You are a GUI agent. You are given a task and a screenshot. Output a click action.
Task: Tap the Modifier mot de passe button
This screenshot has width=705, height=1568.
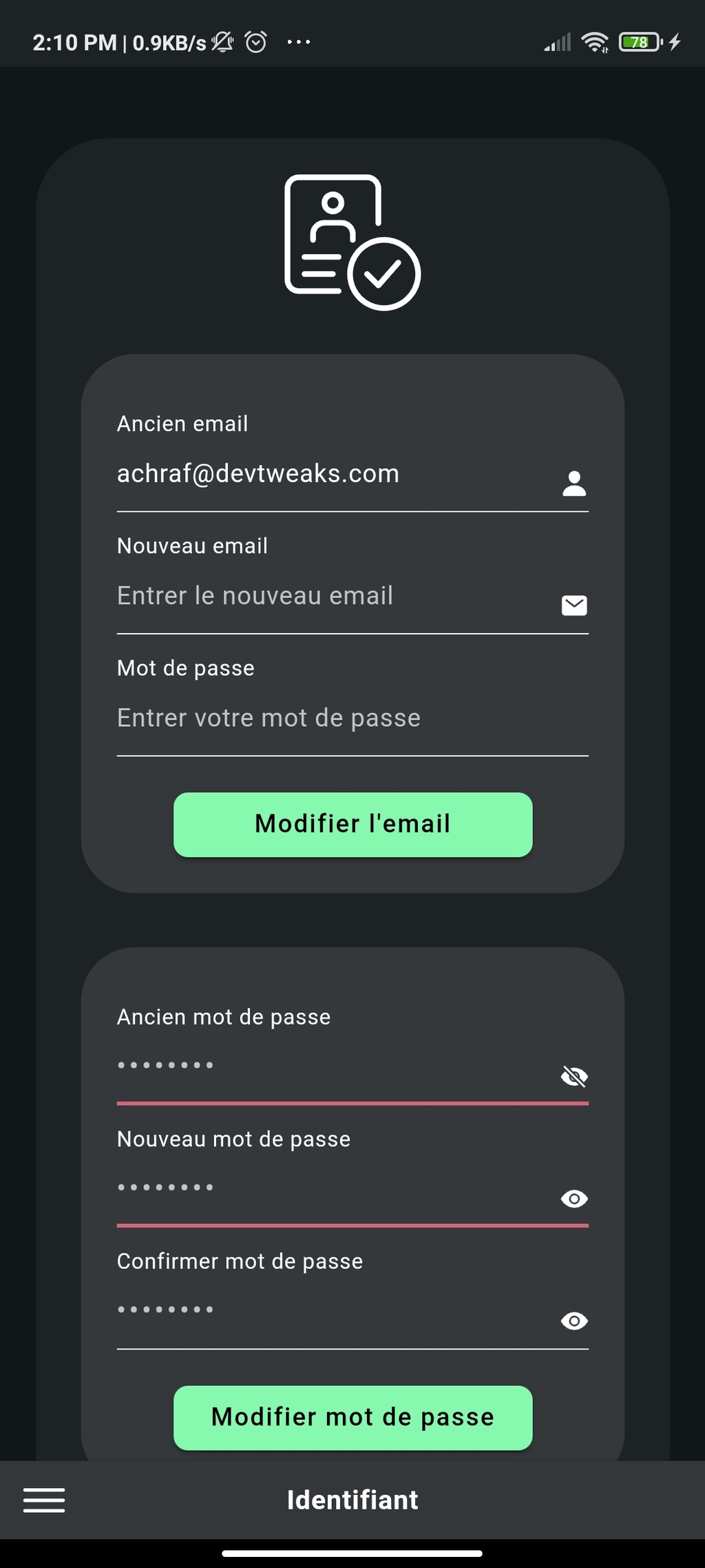352,1418
